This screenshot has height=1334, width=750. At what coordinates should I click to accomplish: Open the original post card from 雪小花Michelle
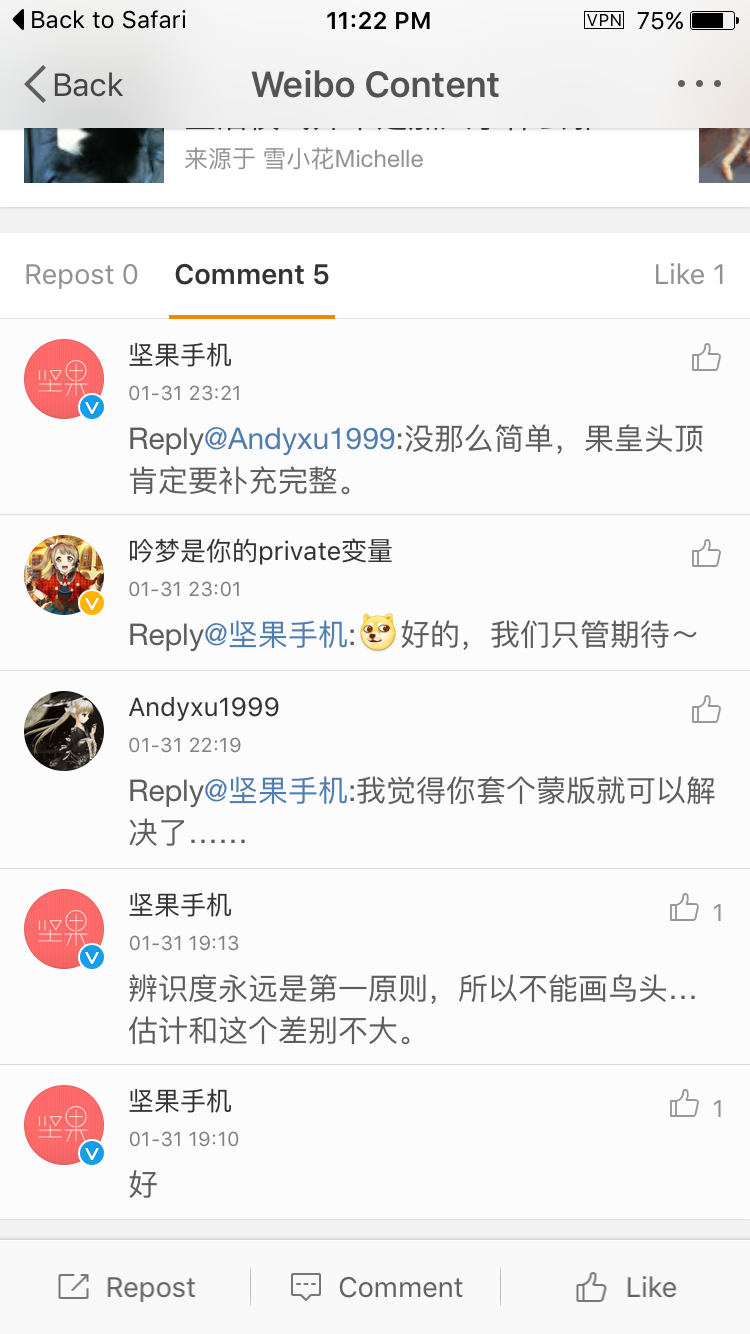374,157
